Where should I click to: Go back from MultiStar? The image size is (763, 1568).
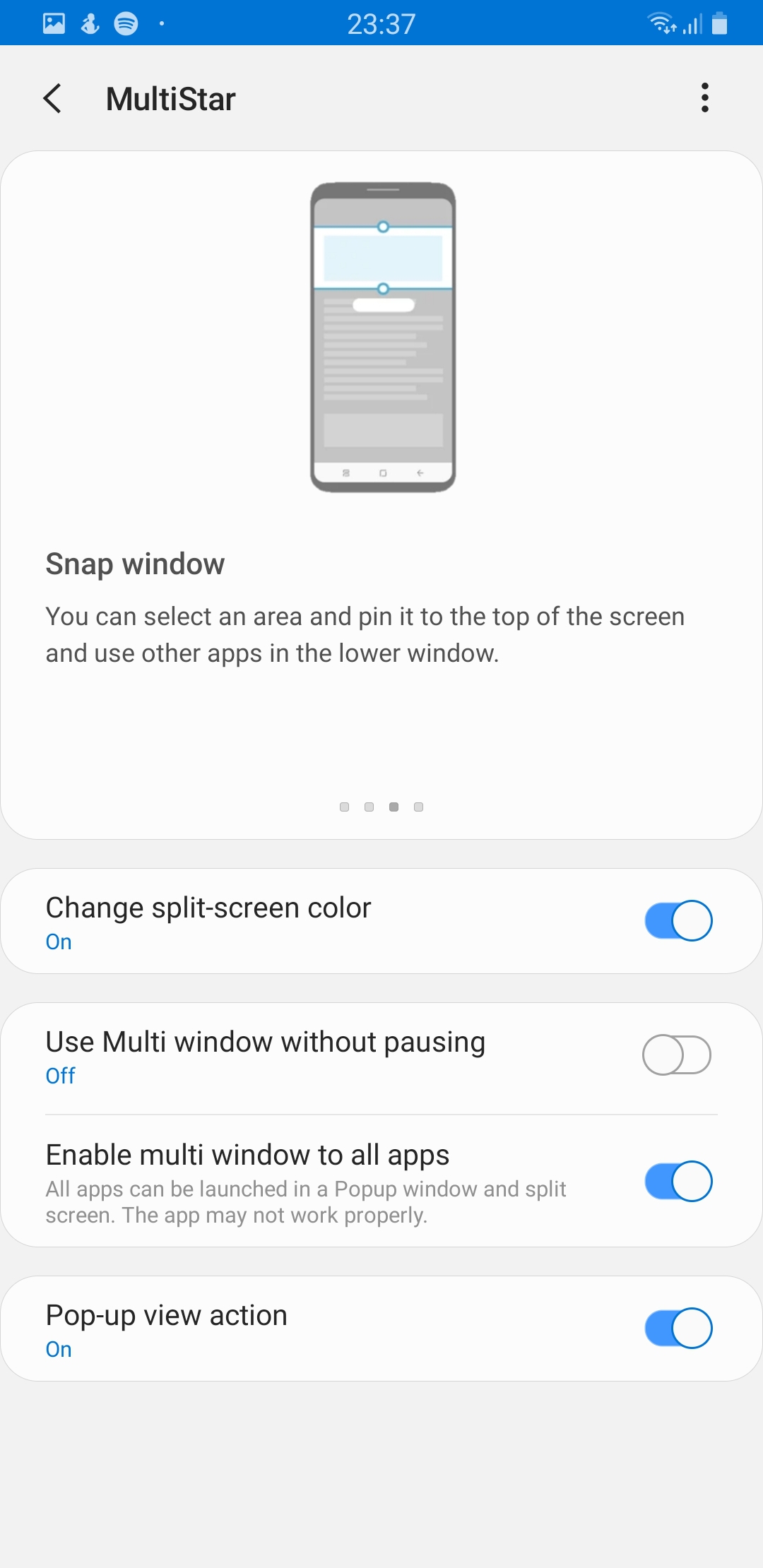(53, 98)
